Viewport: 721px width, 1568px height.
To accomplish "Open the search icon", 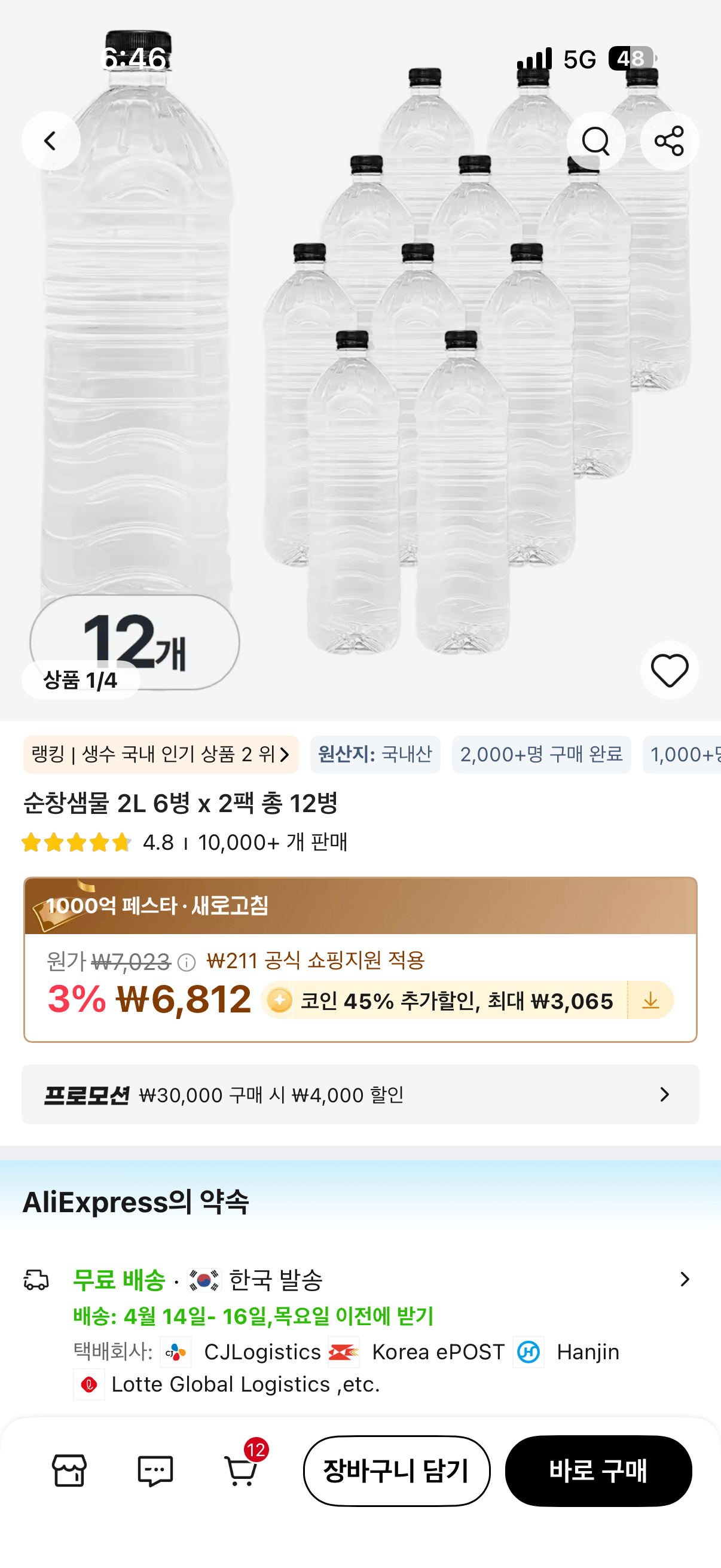I will coord(597,140).
